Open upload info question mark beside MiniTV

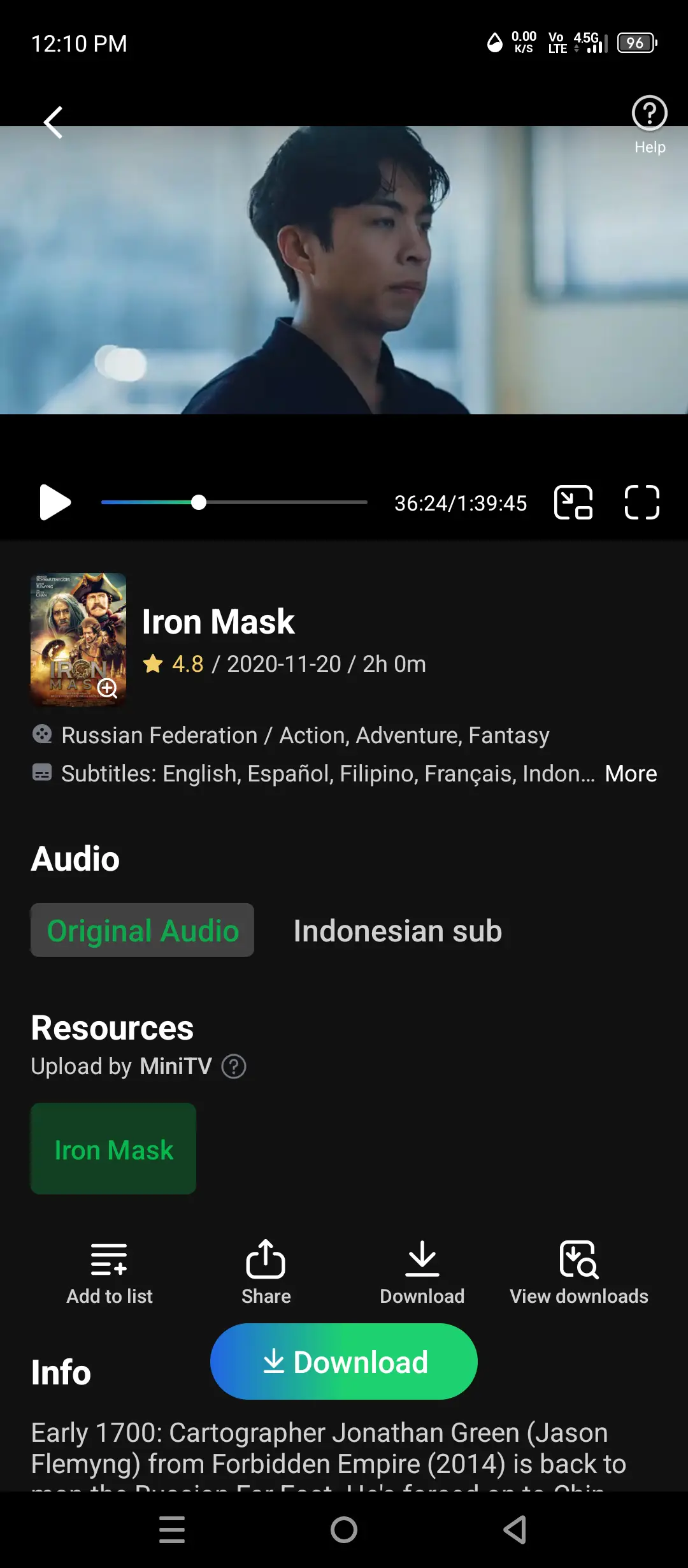pos(234,1066)
